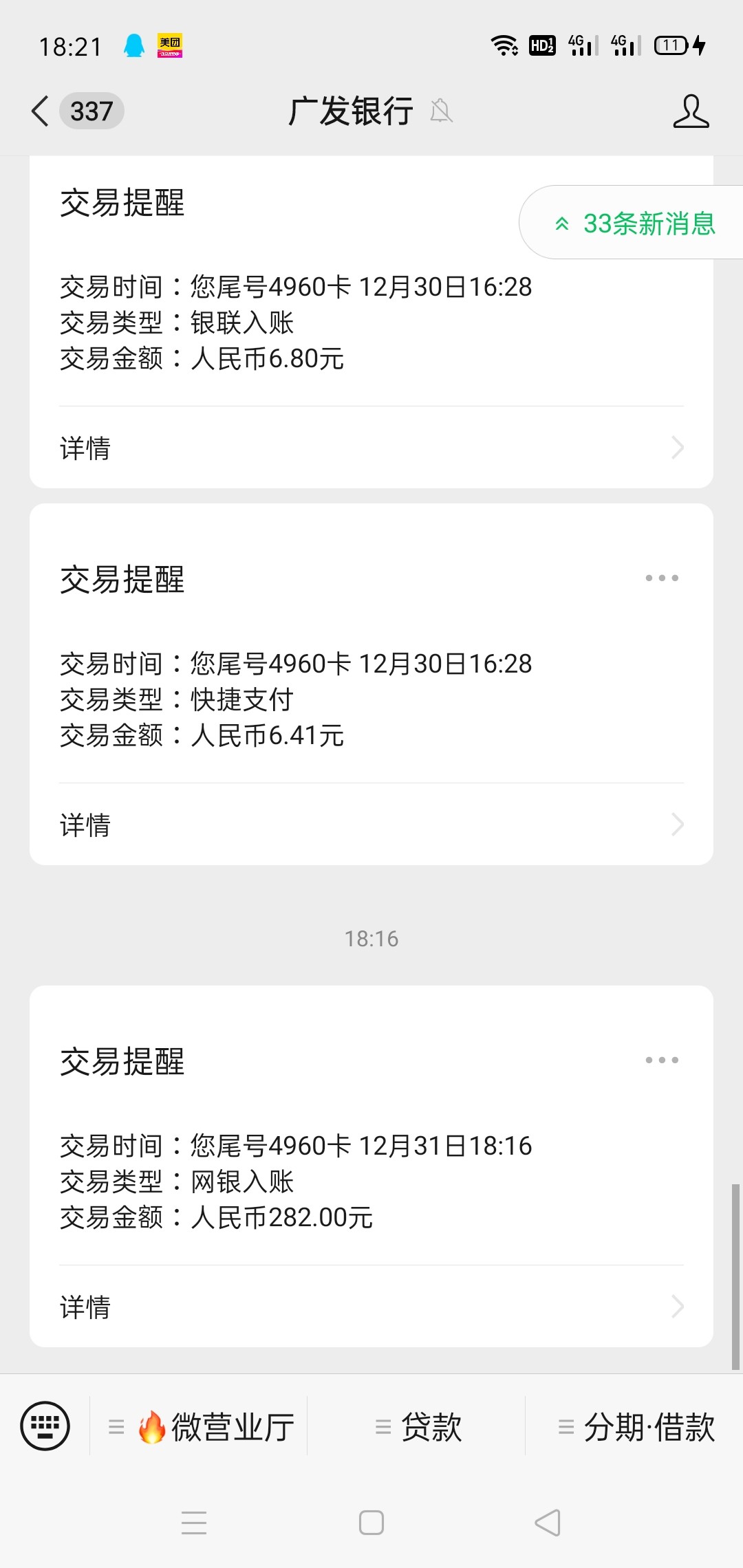Expand details chevron on the 网银入账 transaction
Screen dimensions: 743x1568
coord(677,1305)
